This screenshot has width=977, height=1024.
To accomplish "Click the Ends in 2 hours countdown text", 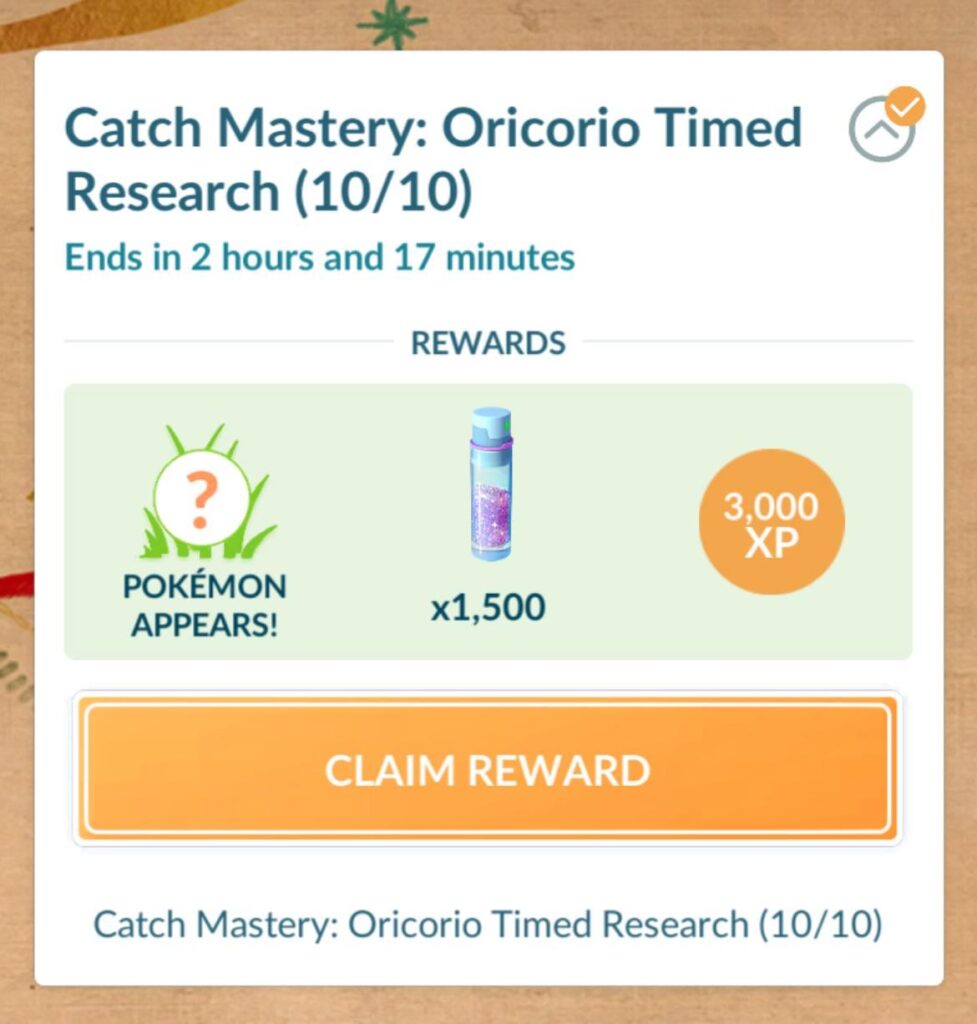I will 319,258.
